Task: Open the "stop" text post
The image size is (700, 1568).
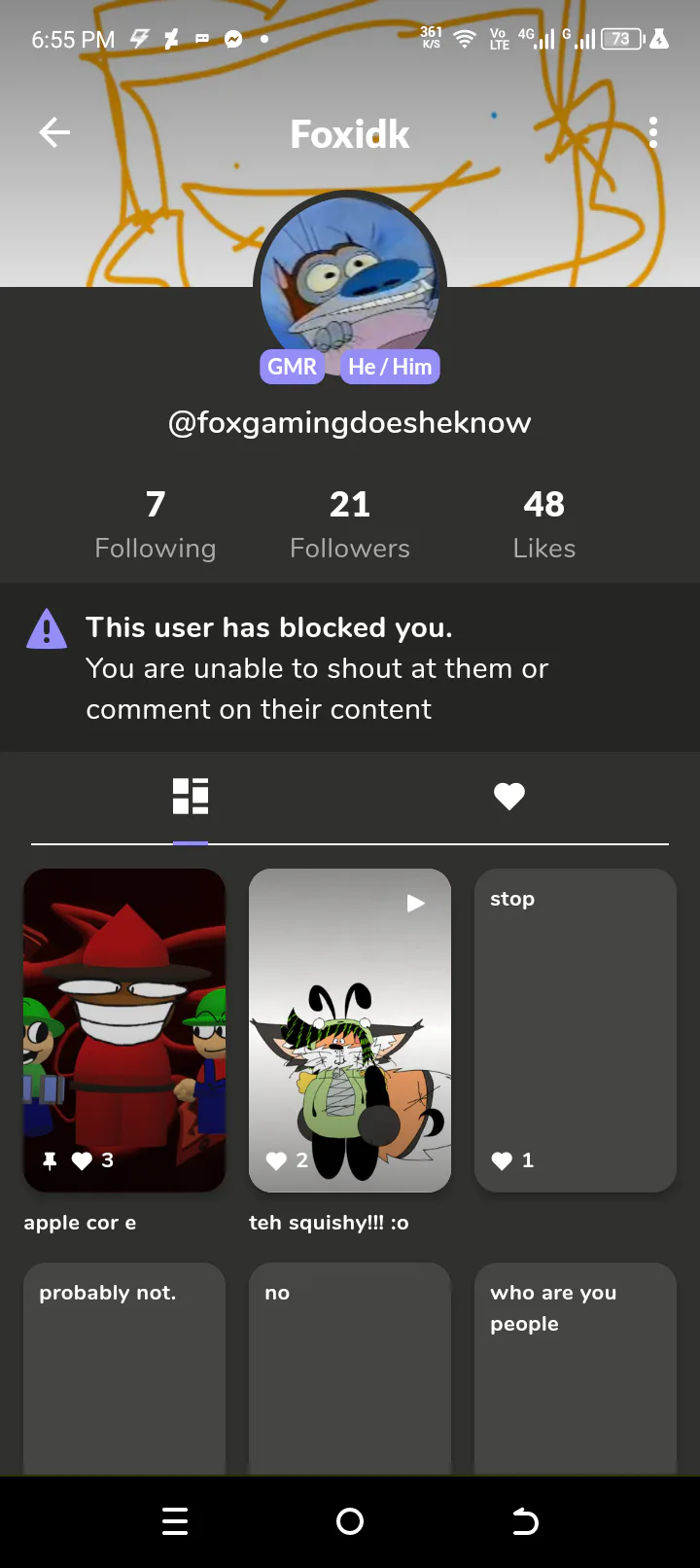Action: coord(576,1030)
